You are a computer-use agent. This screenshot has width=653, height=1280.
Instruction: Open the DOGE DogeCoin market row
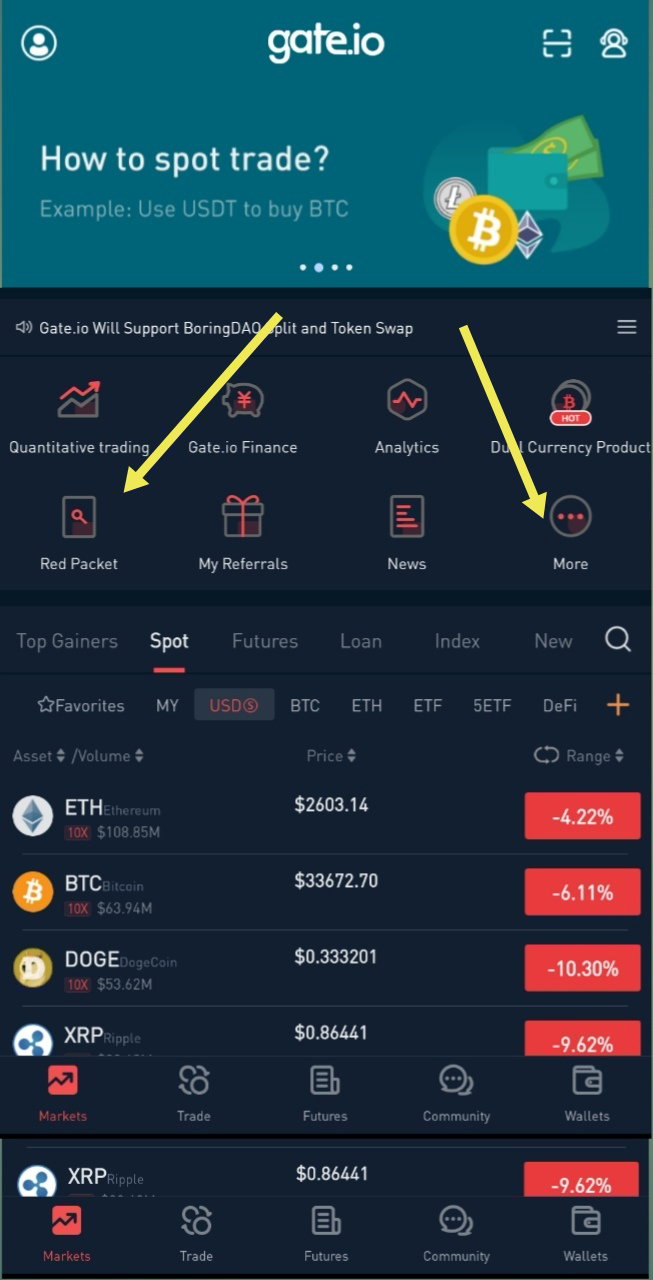coord(326,968)
